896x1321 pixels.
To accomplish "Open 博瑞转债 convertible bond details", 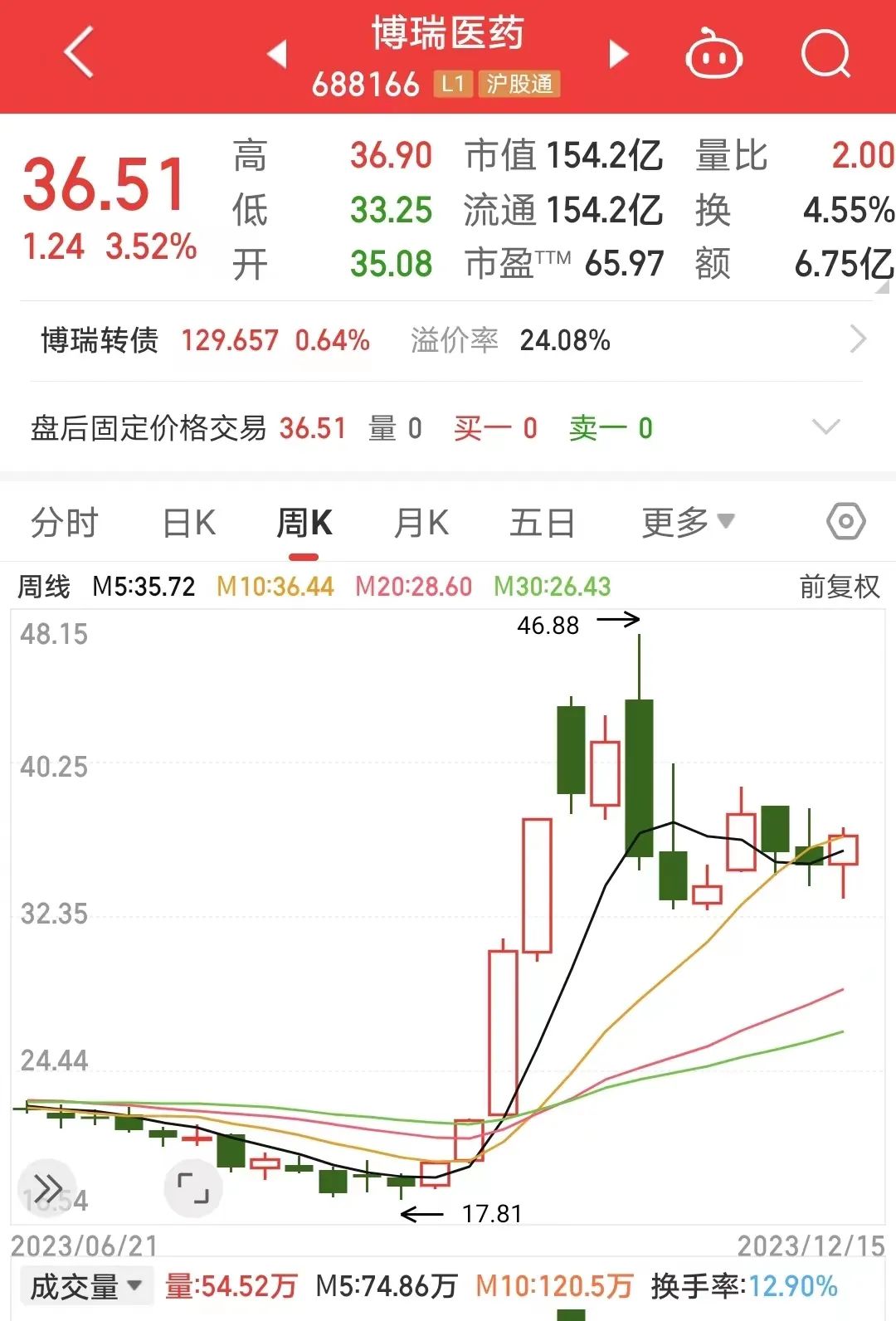I will tap(448, 340).
